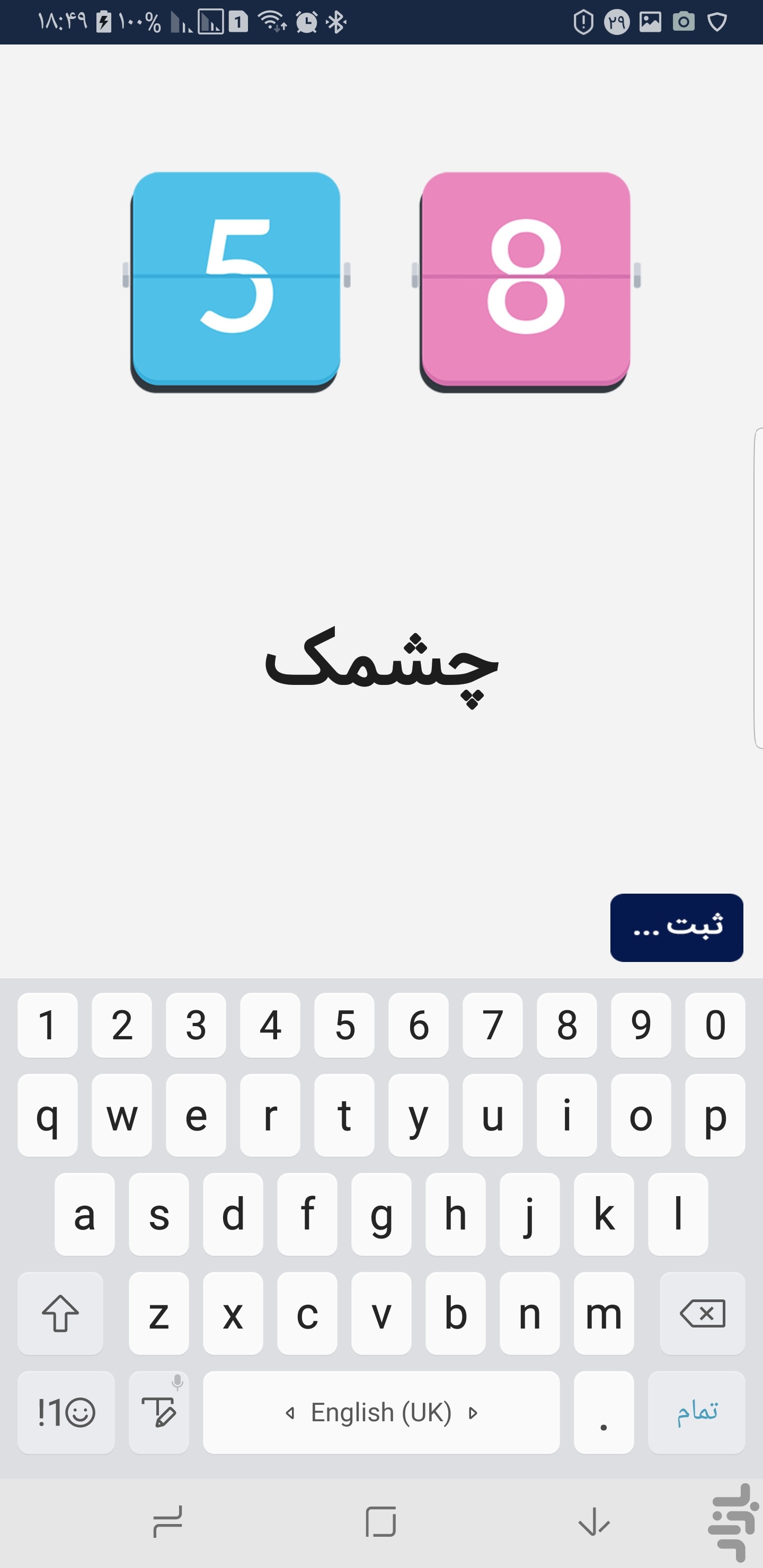
Task: Tap the number 5 key on keyboard
Action: click(344, 1025)
